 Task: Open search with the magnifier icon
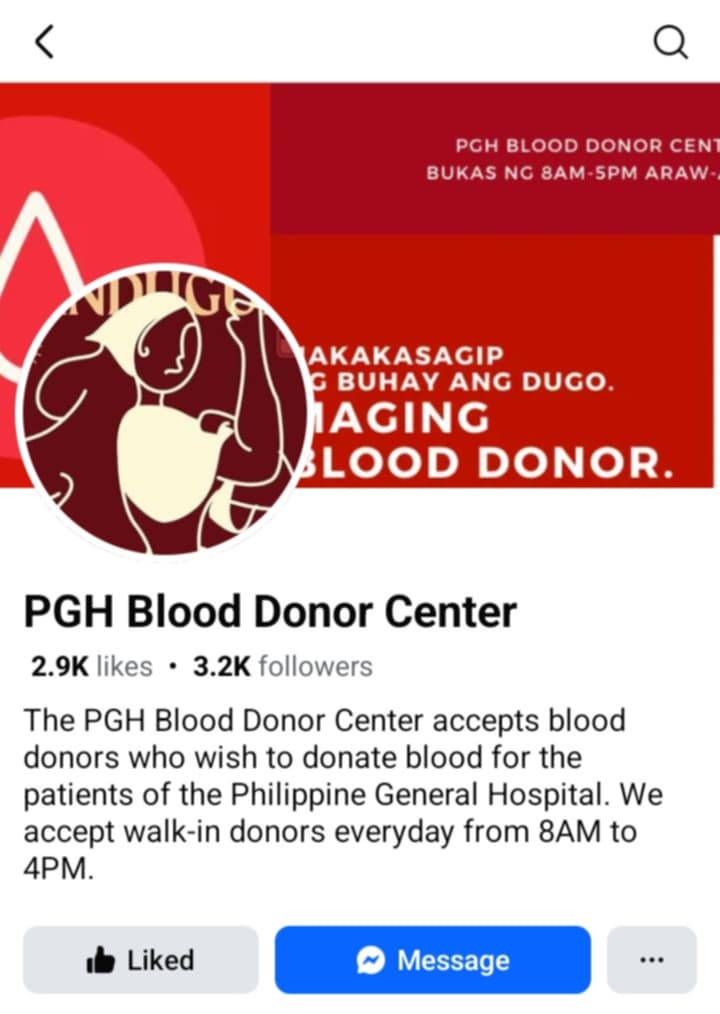click(670, 42)
